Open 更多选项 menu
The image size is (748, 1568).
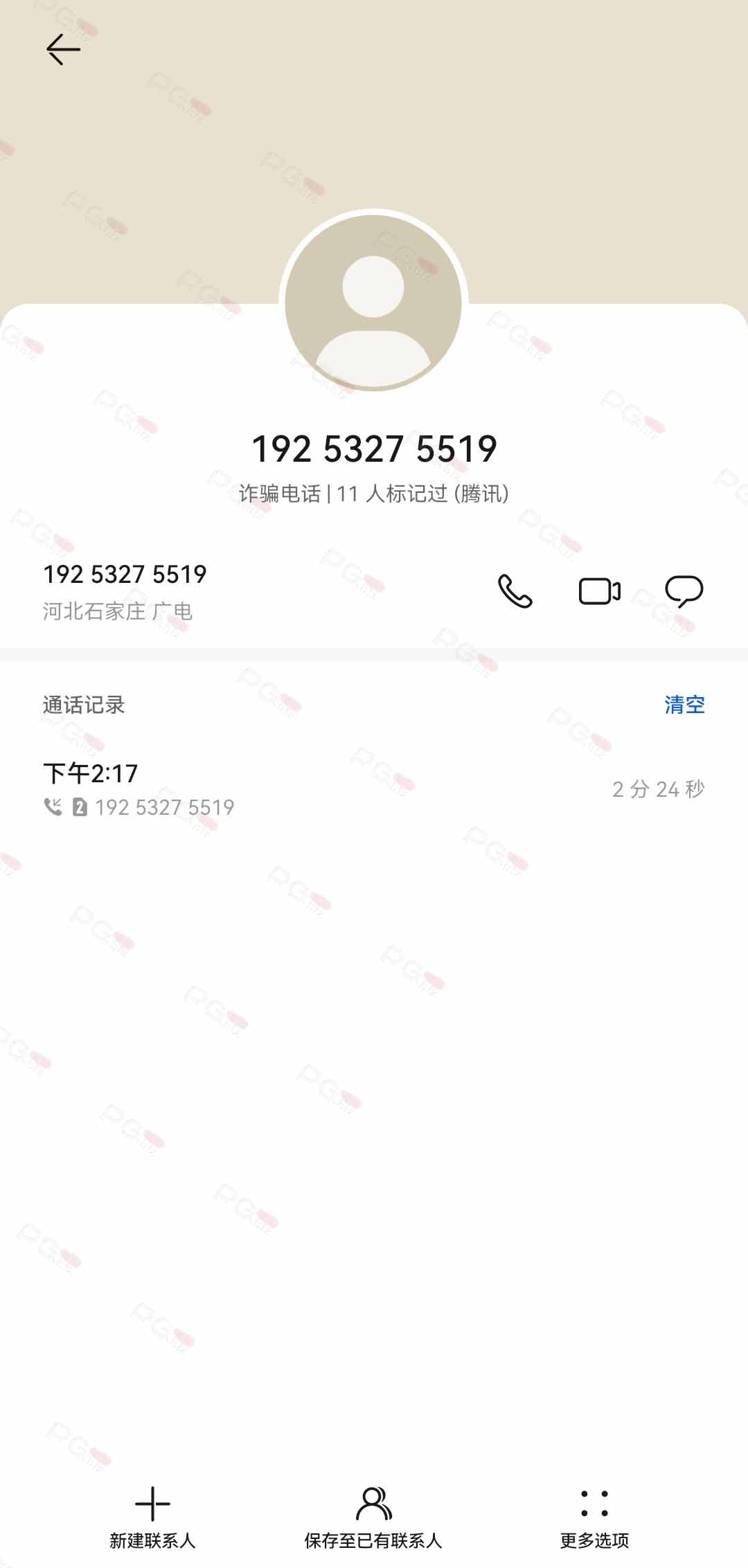594,1517
